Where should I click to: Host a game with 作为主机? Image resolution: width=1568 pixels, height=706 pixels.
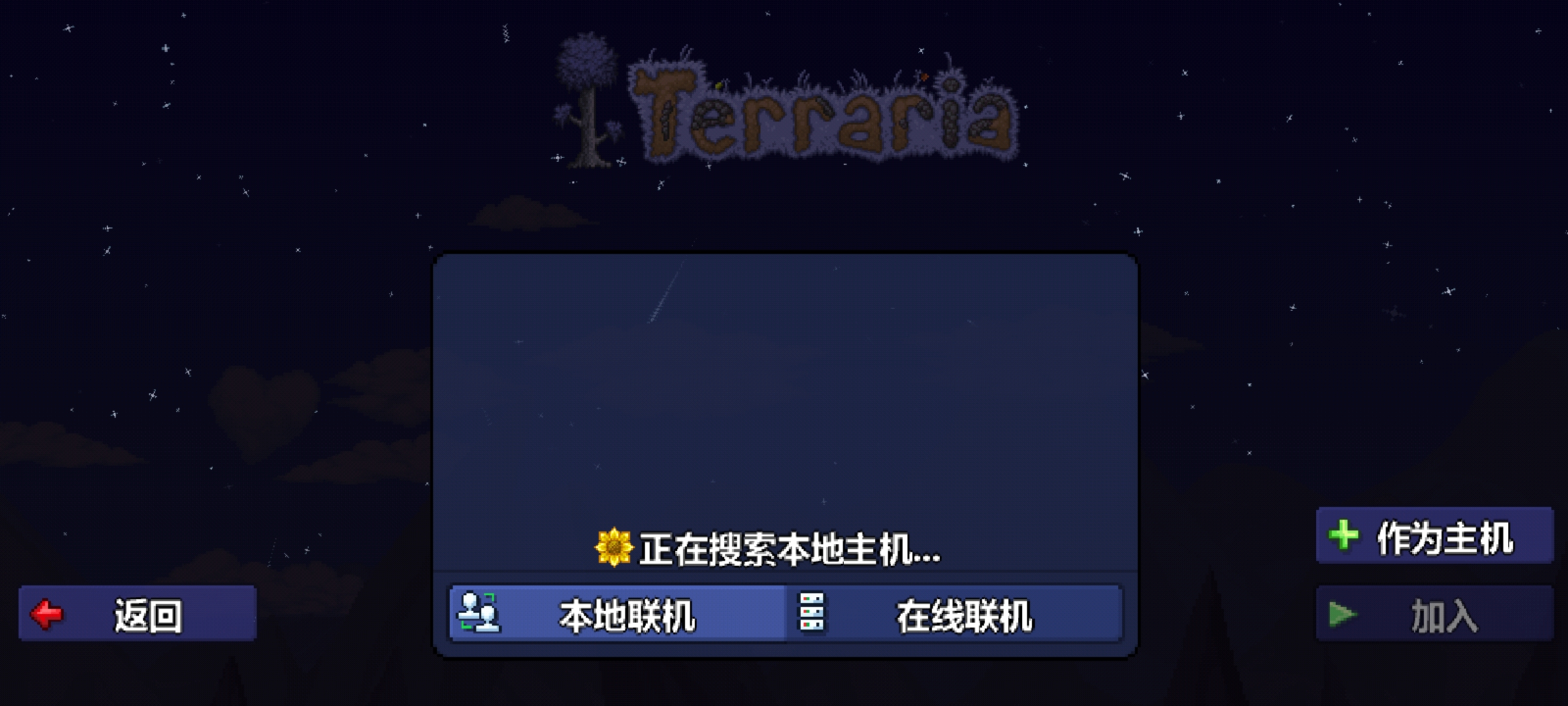(1435, 536)
